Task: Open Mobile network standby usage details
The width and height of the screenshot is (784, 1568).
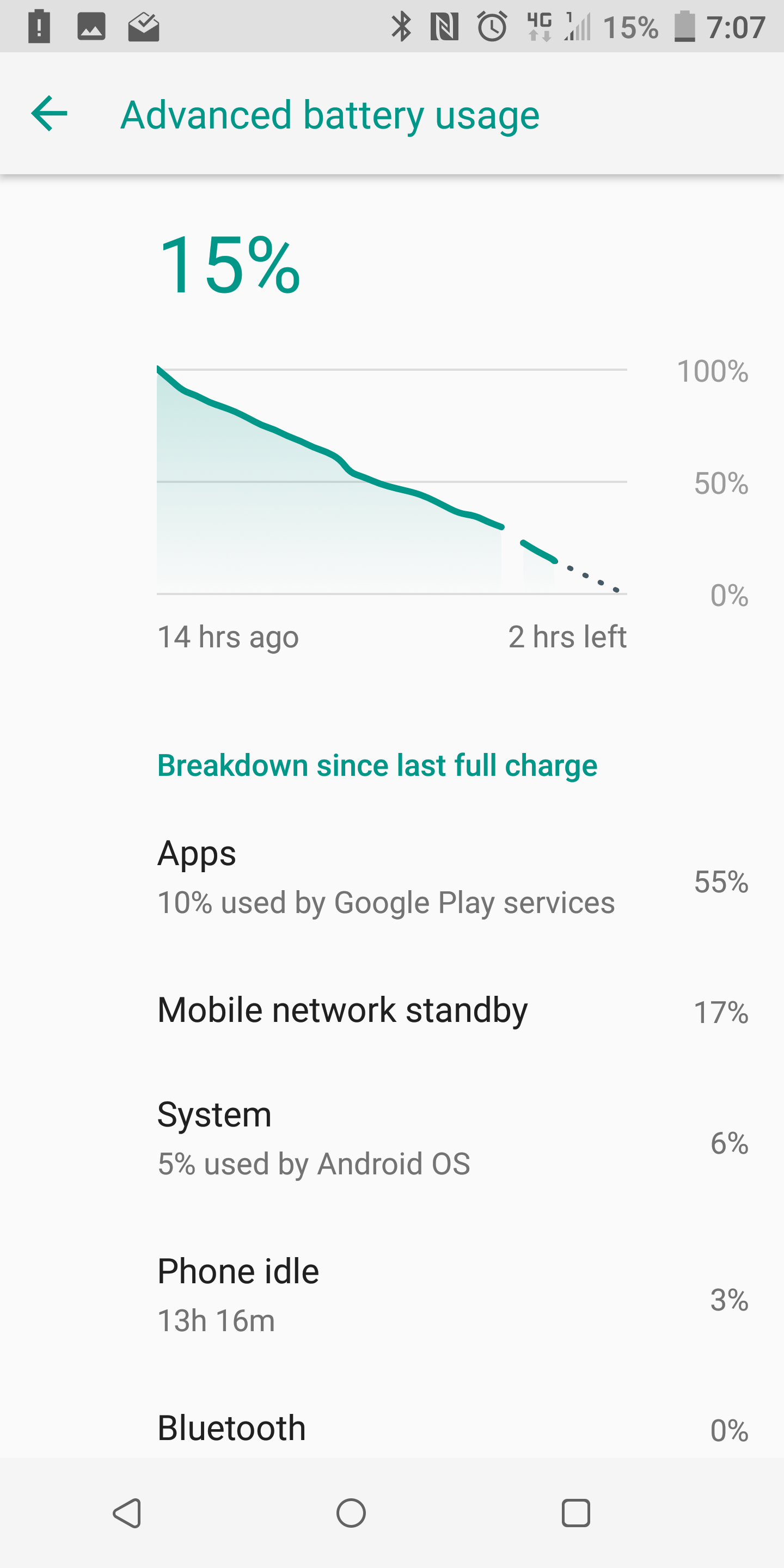Action: click(392, 1010)
